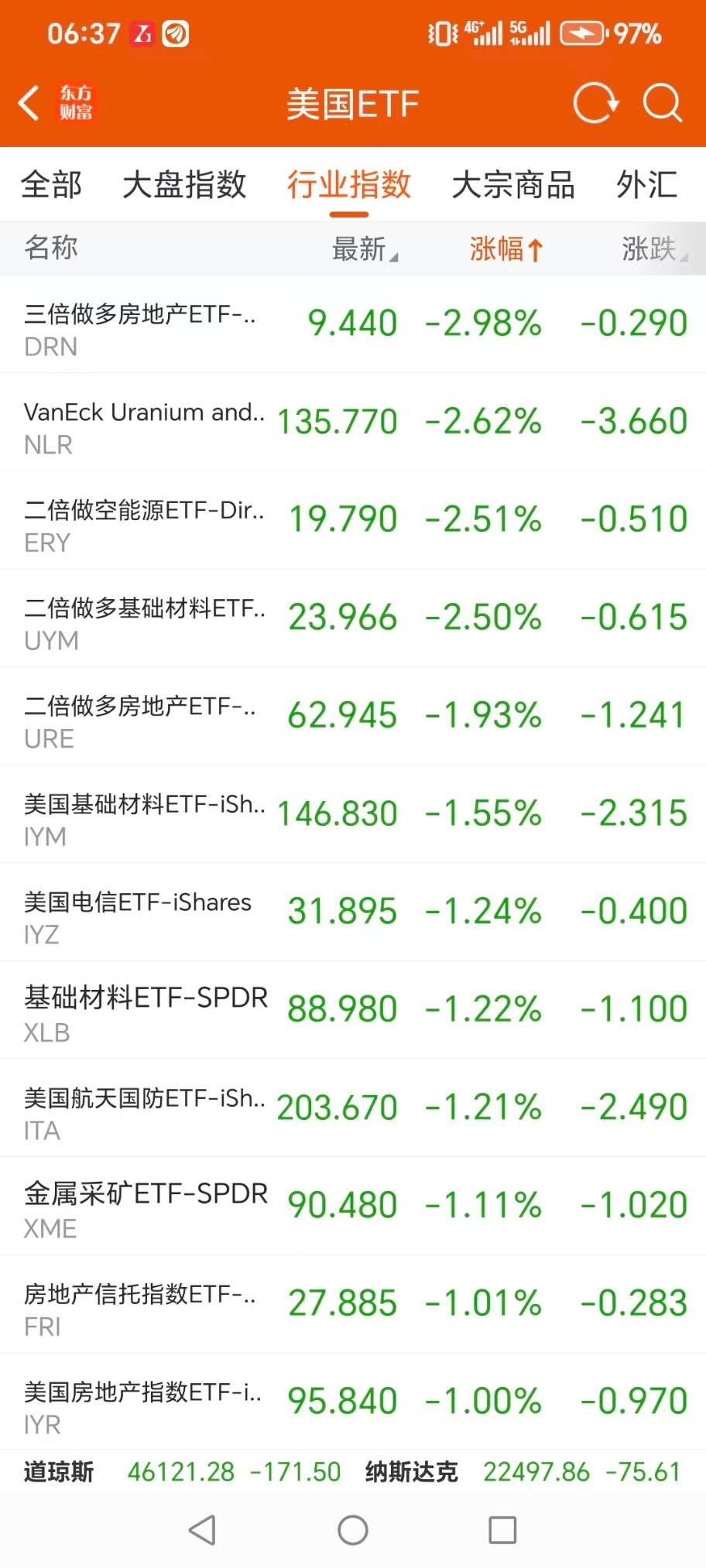Go back using the top-left arrow
Screen dimensions: 706x1568
click(29, 103)
